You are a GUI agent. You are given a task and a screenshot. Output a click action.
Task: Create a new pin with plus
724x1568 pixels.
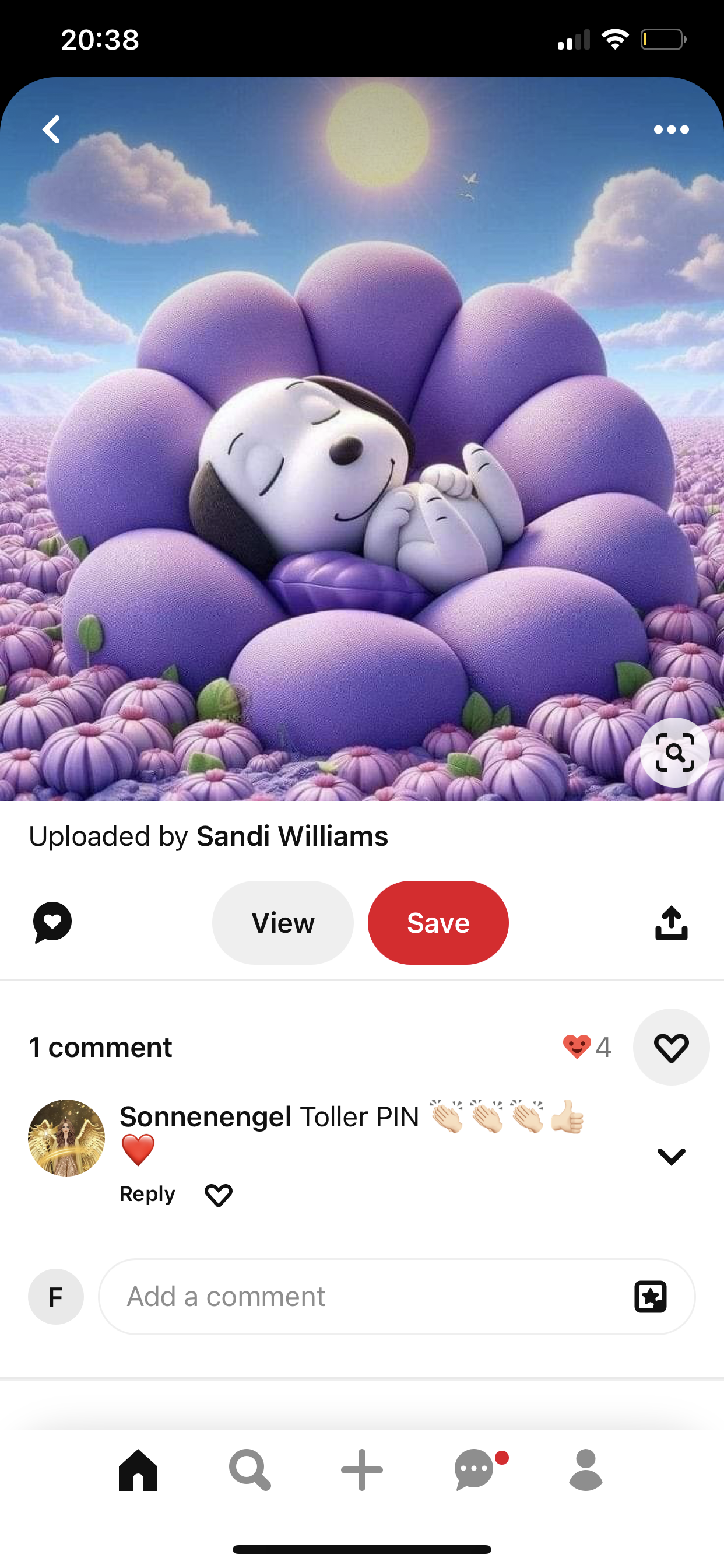[361, 1470]
